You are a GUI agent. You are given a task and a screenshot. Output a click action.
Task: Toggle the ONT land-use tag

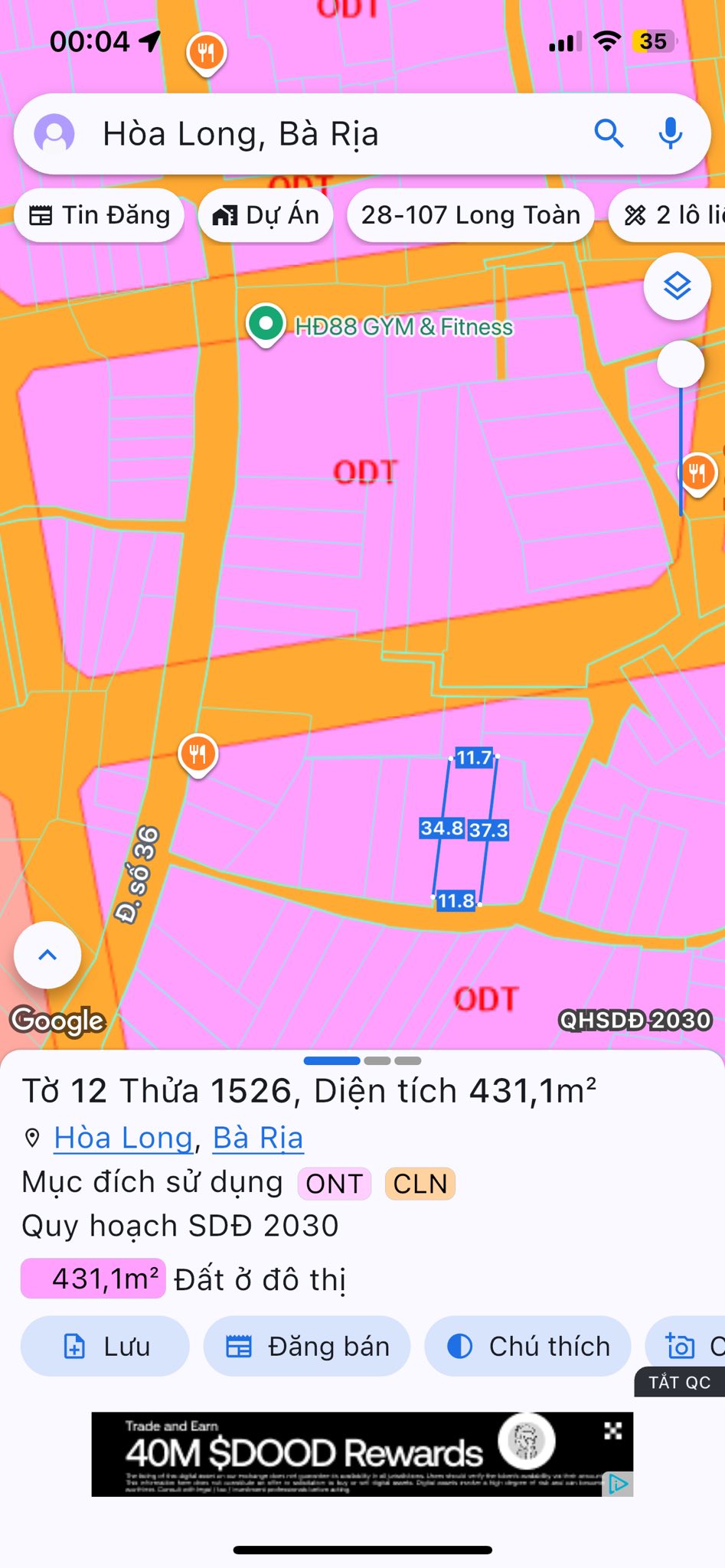point(334,1183)
